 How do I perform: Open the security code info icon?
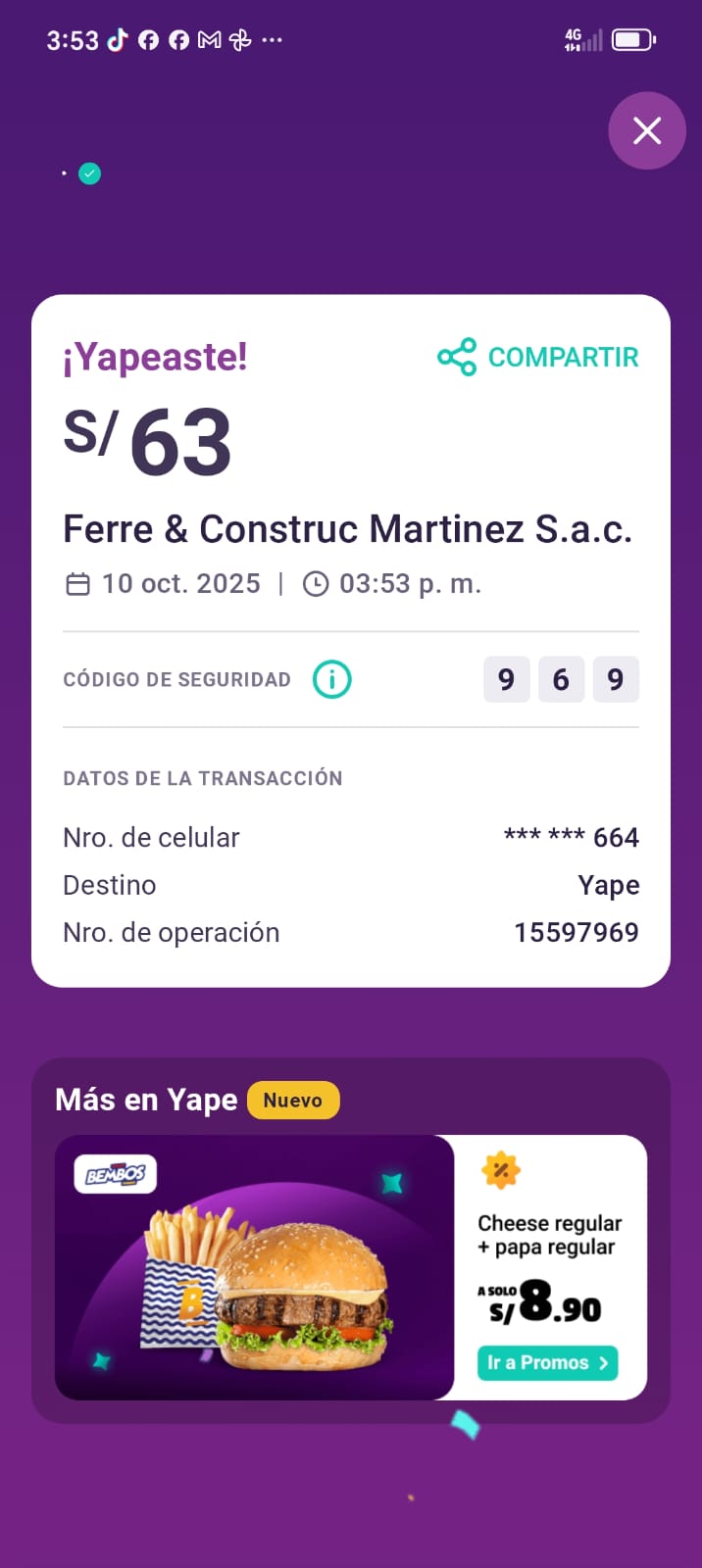pos(331,679)
